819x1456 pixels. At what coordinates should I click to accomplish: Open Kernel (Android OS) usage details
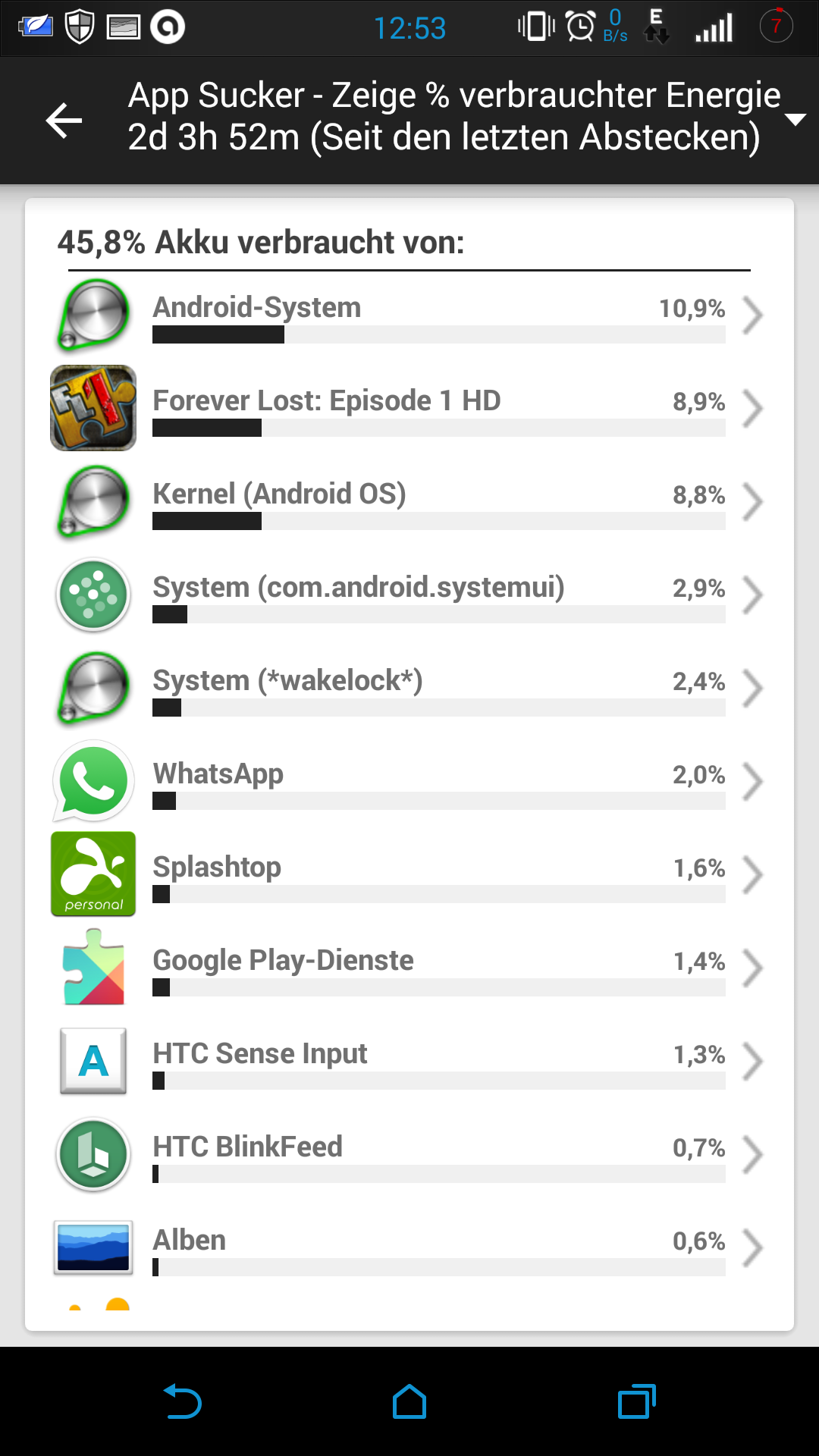tap(409, 501)
